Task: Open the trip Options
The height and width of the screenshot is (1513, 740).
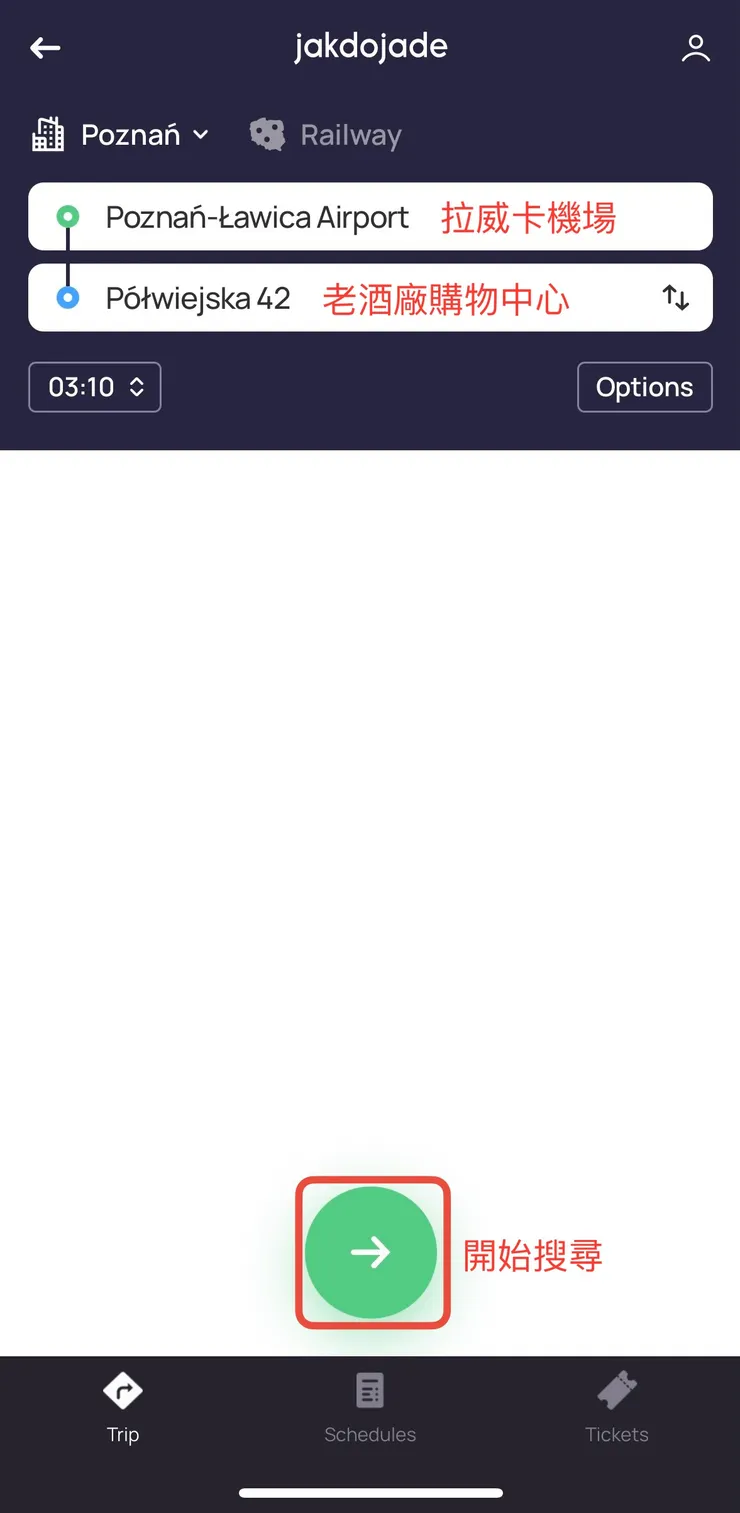Action: (644, 387)
